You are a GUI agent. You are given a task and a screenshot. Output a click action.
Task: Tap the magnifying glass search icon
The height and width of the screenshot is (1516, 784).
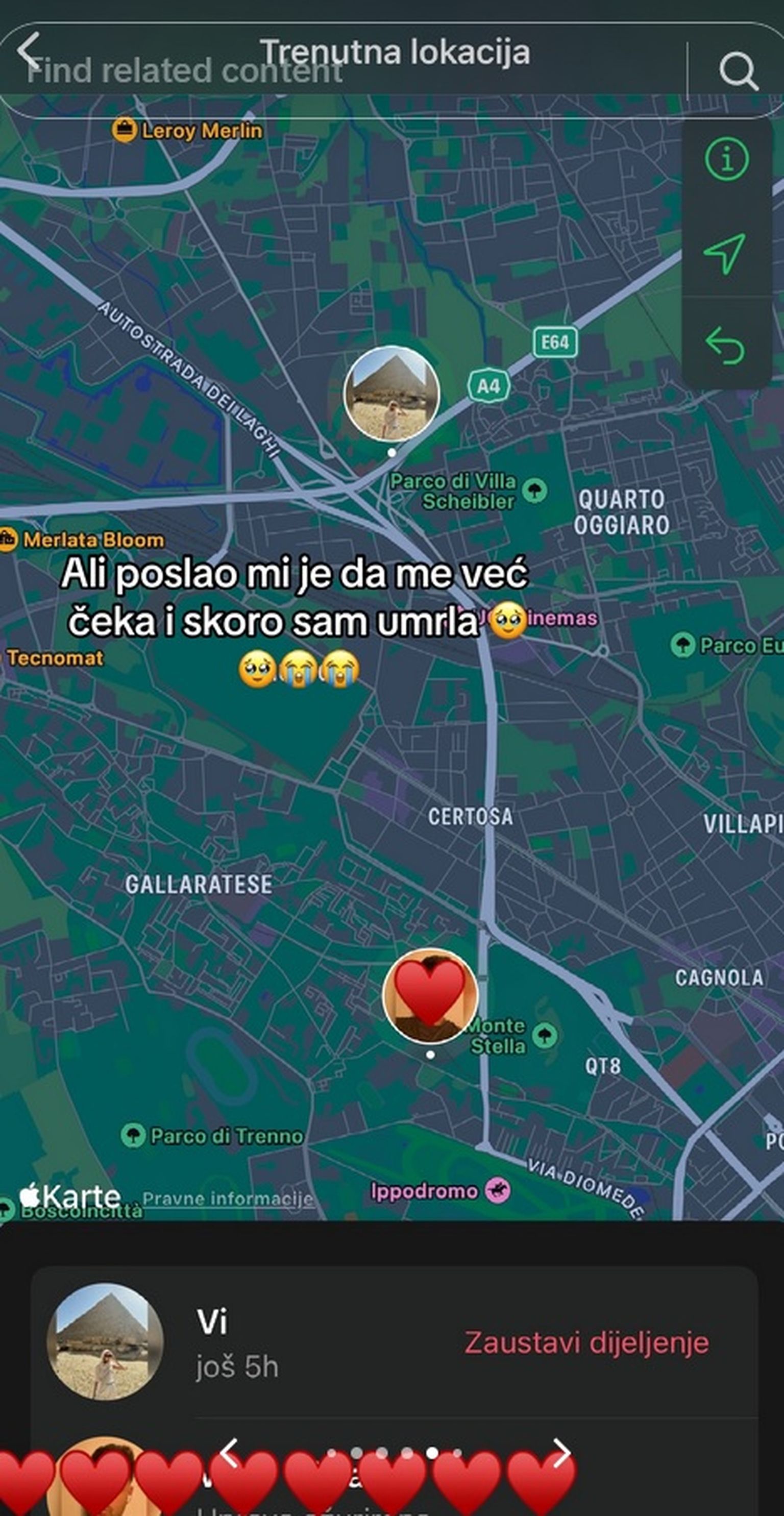click(738, 71)
